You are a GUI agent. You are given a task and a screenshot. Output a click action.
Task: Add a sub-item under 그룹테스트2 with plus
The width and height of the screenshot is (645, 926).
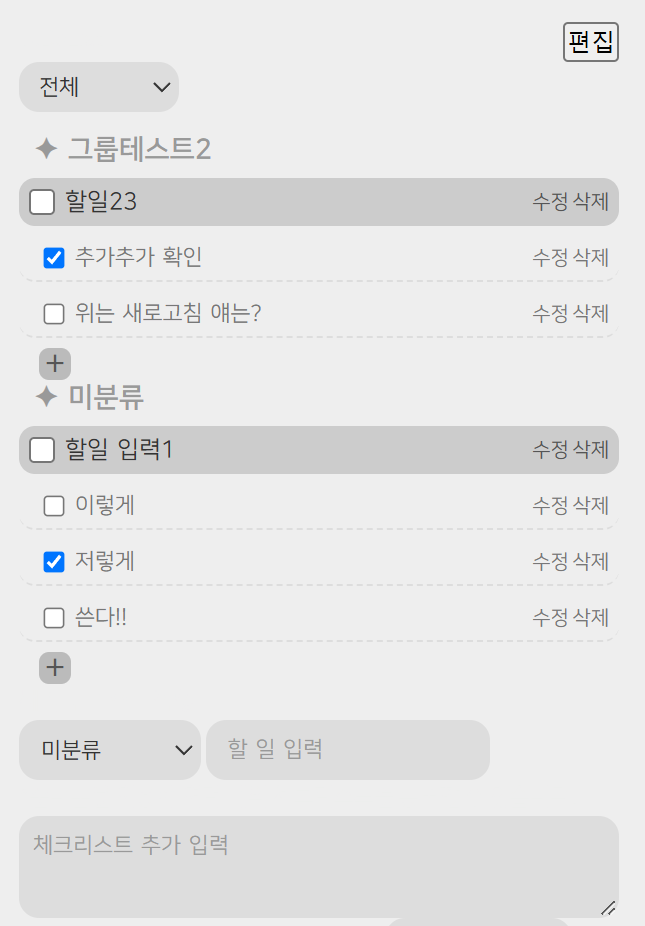55,363
